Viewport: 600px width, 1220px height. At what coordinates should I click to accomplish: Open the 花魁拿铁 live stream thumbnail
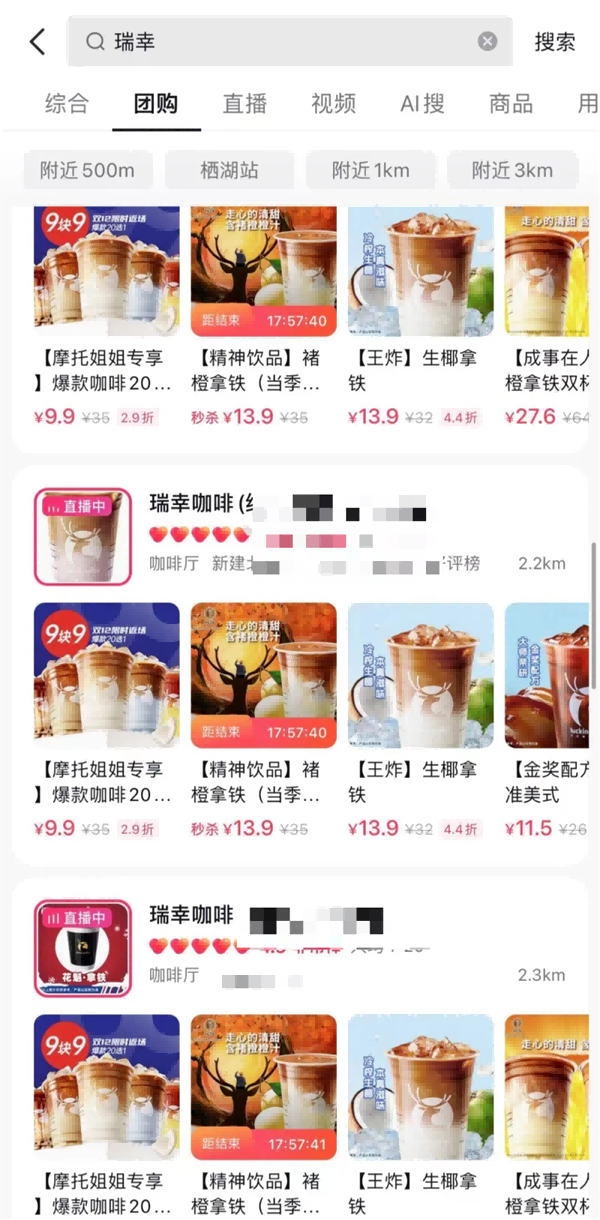[x=83, y=948]
